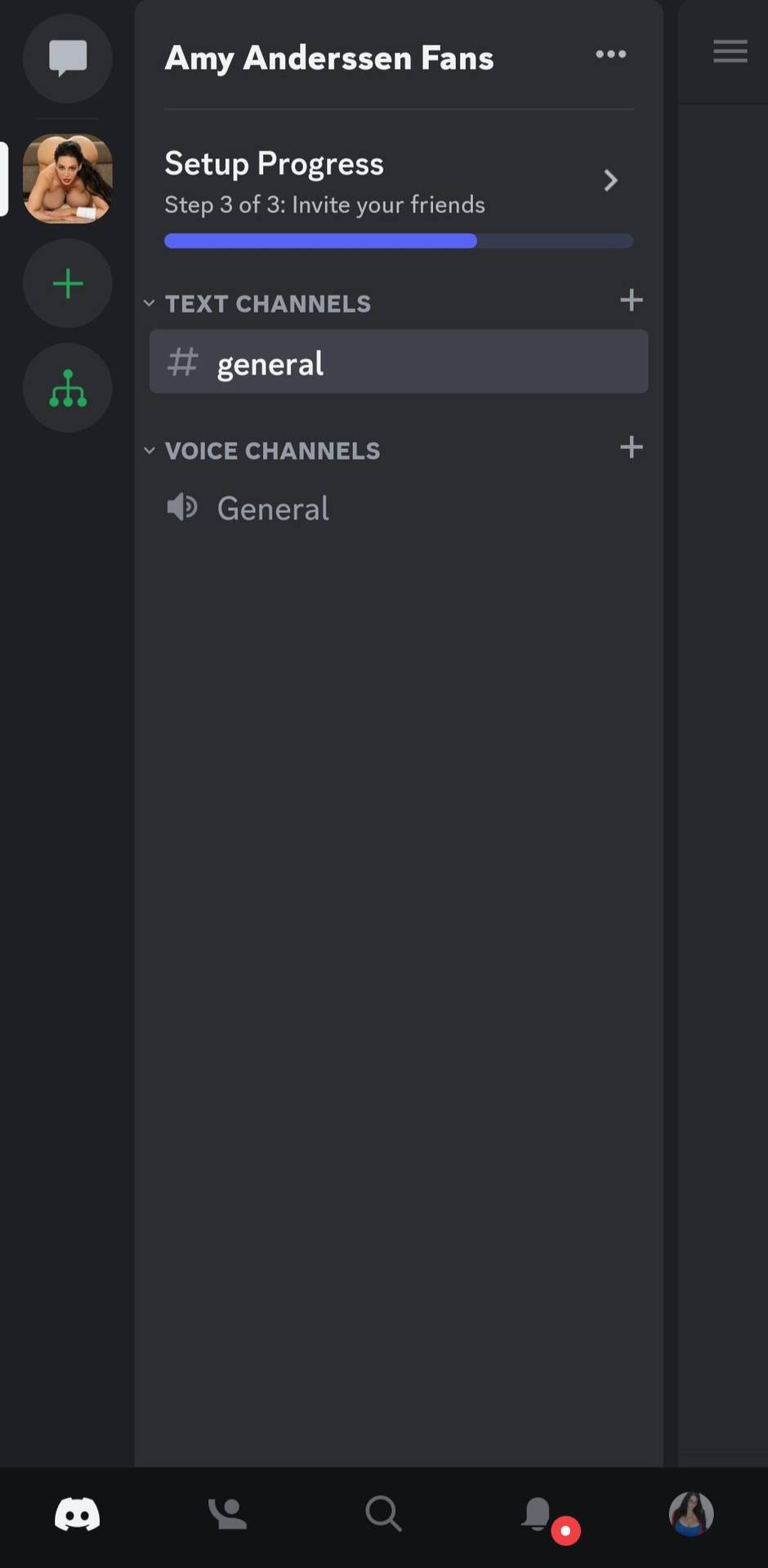Create a new voice channel

[631, 447]
